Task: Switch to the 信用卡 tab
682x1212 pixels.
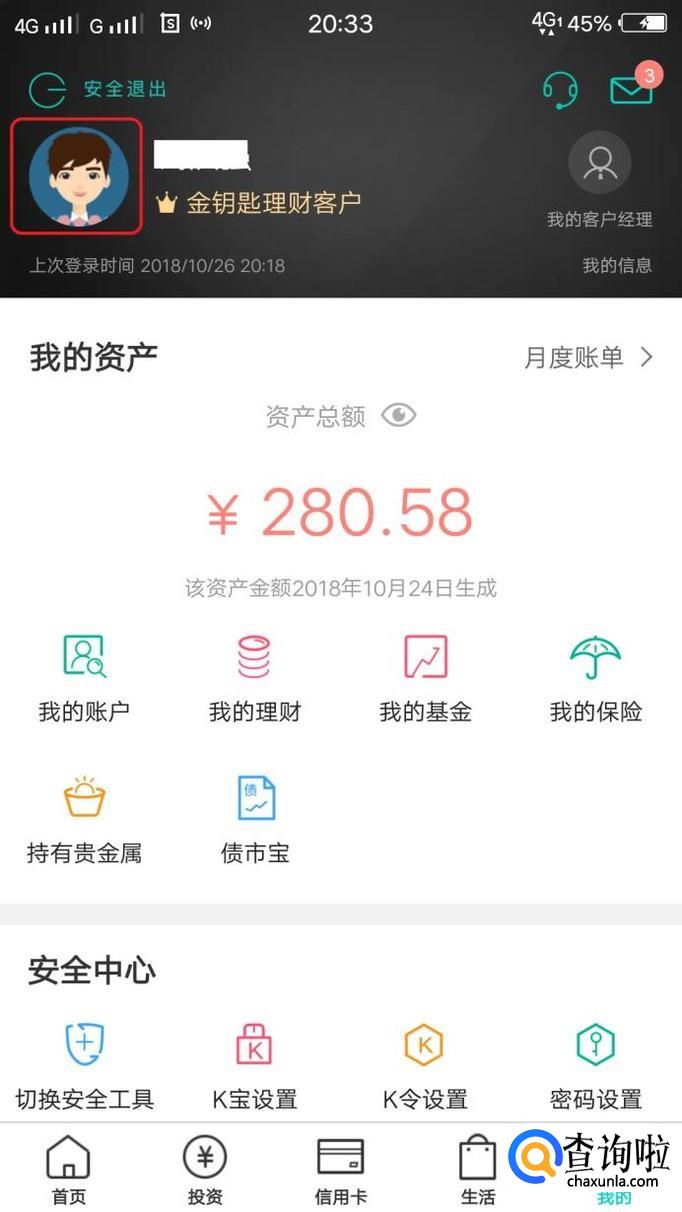Action: click(x=340, y=1170)
